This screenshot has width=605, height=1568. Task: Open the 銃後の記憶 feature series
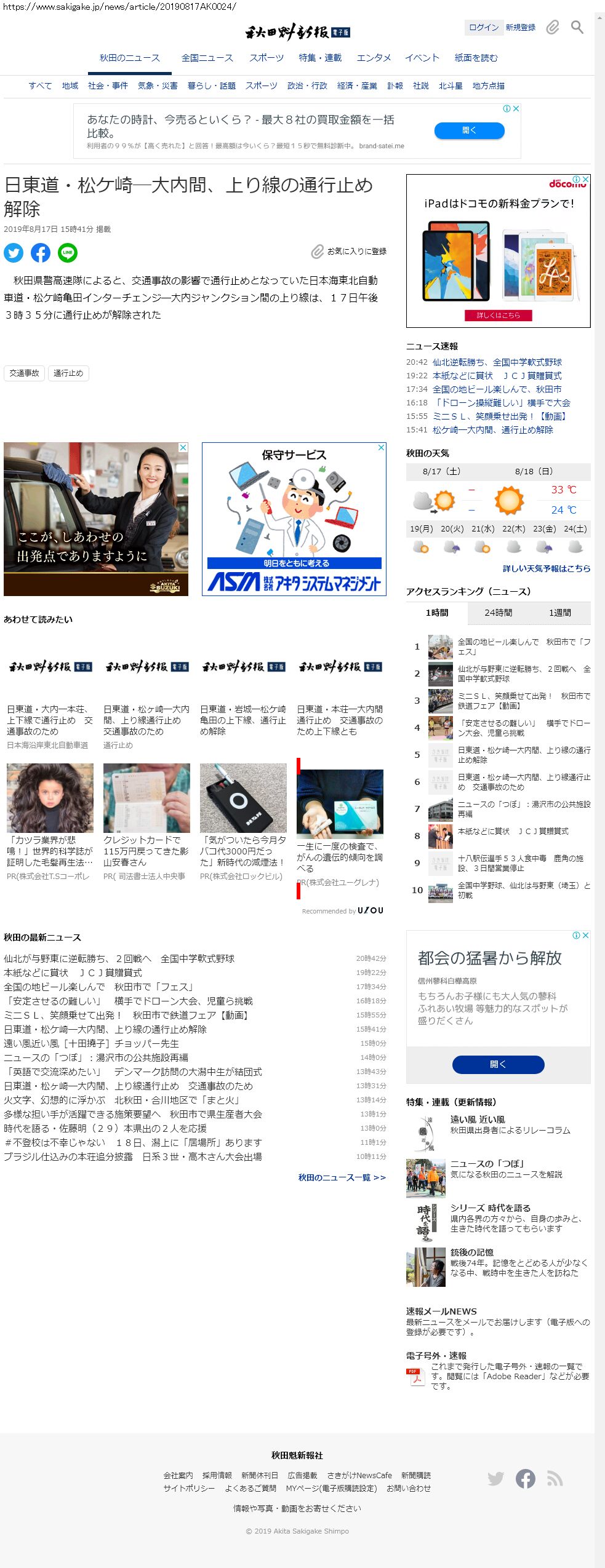tap(471, 1252)
